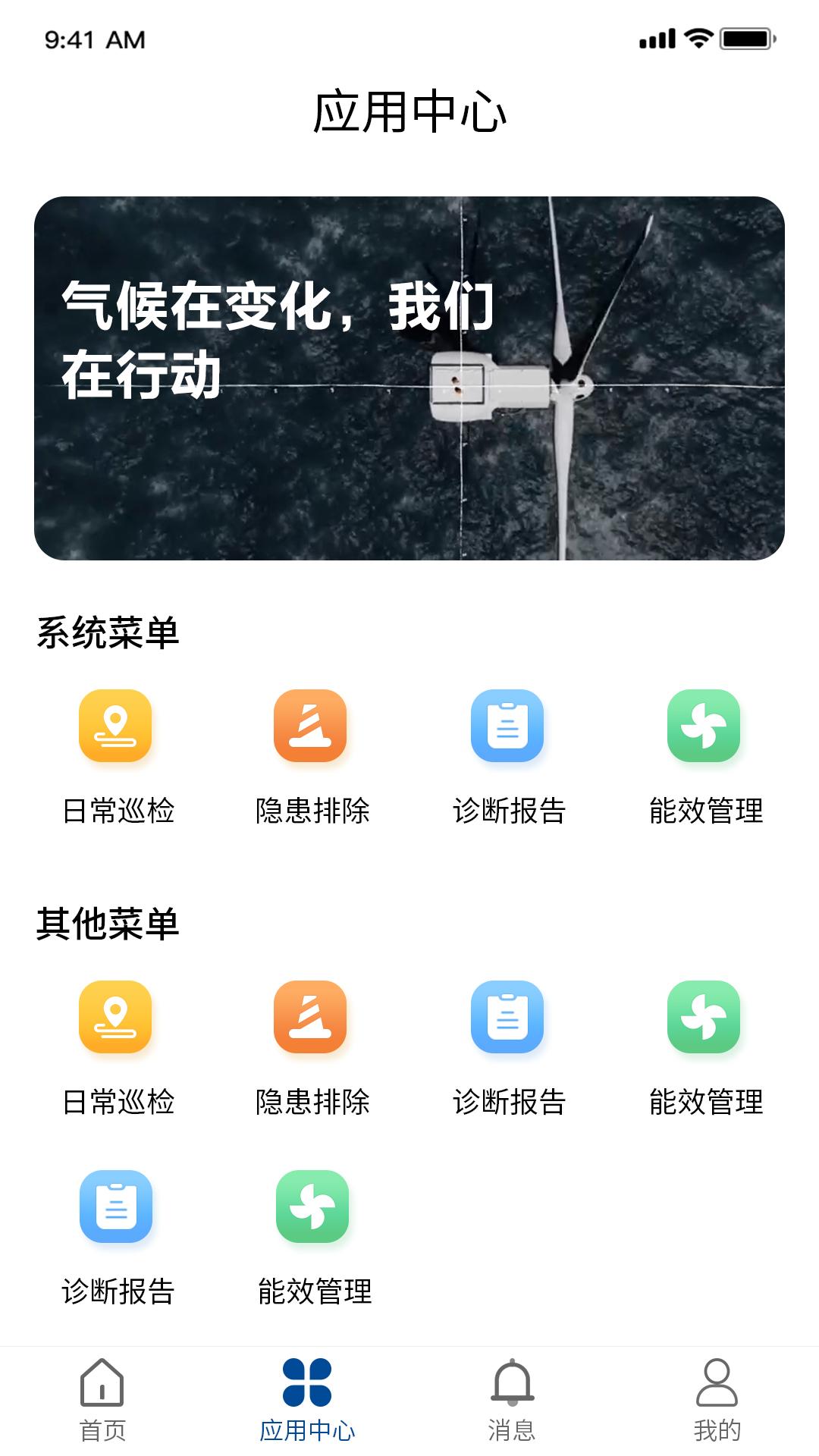
Task: Open the climate action banner image
Action: 409,377
